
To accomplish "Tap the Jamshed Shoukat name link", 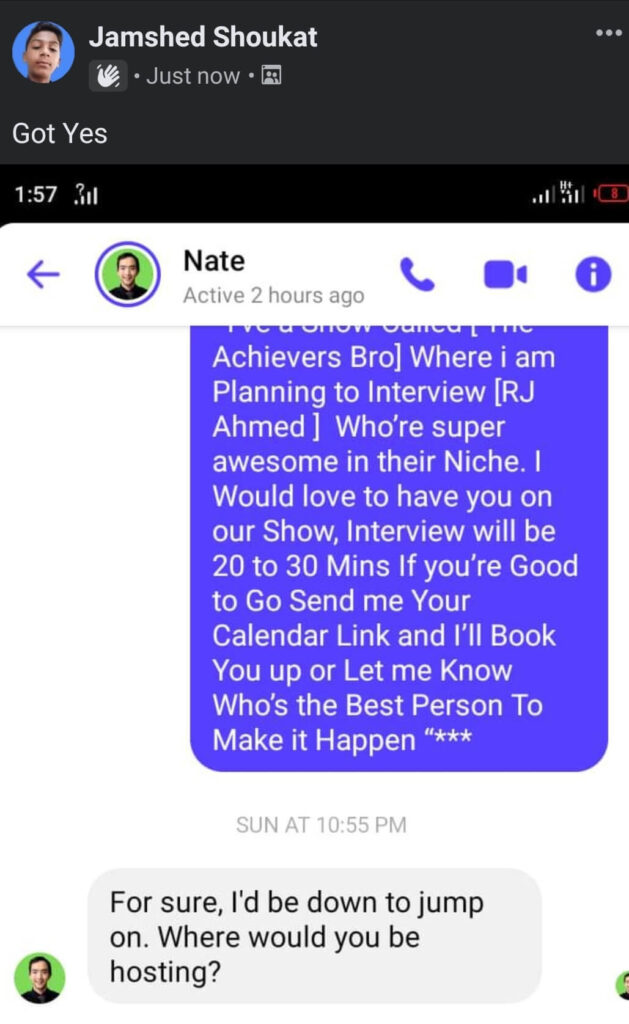I will [203, 38].
